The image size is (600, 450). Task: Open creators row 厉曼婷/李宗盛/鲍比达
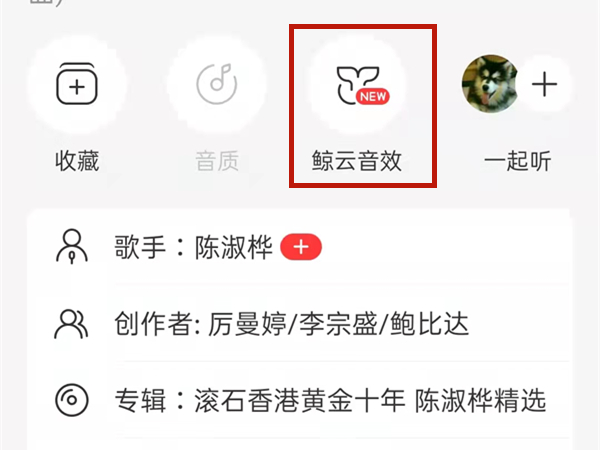pyautogui.click(x=290, y=324)
